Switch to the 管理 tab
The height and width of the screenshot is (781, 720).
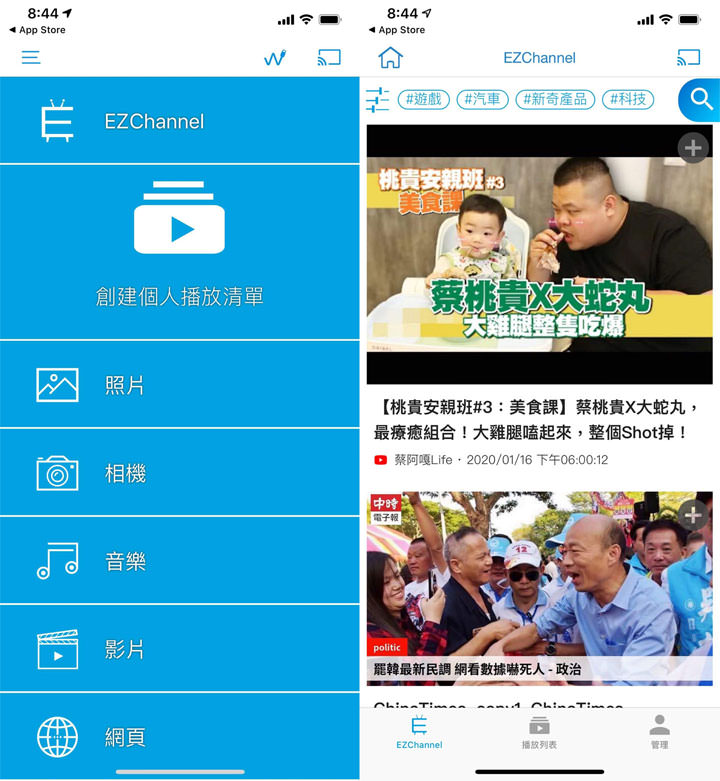click(x=659, y=732)
